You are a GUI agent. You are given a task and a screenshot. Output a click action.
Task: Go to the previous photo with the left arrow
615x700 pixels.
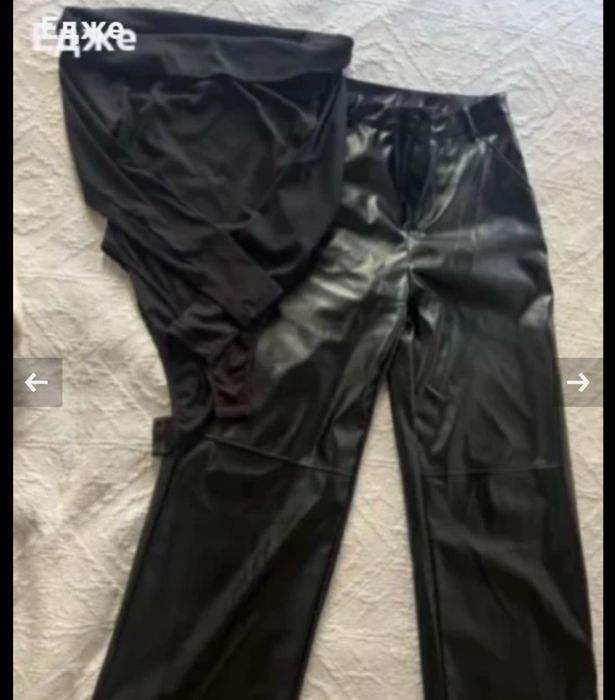click(x=37, y=382)
